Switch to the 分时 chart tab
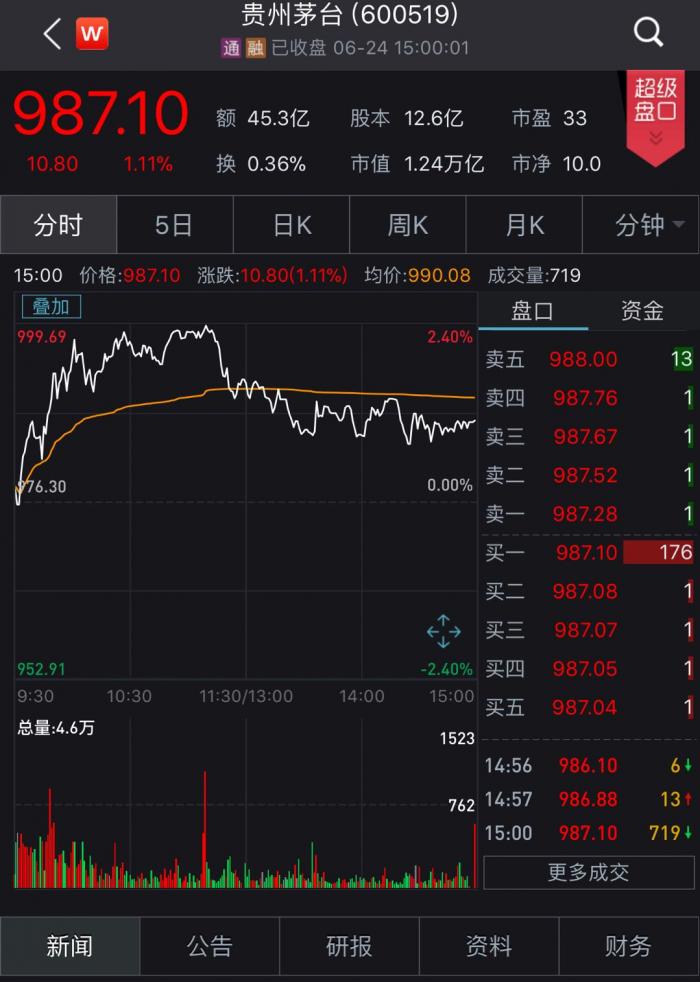This screenshot has height=982, width=700. pyautogui.click(x=58, y=225)
